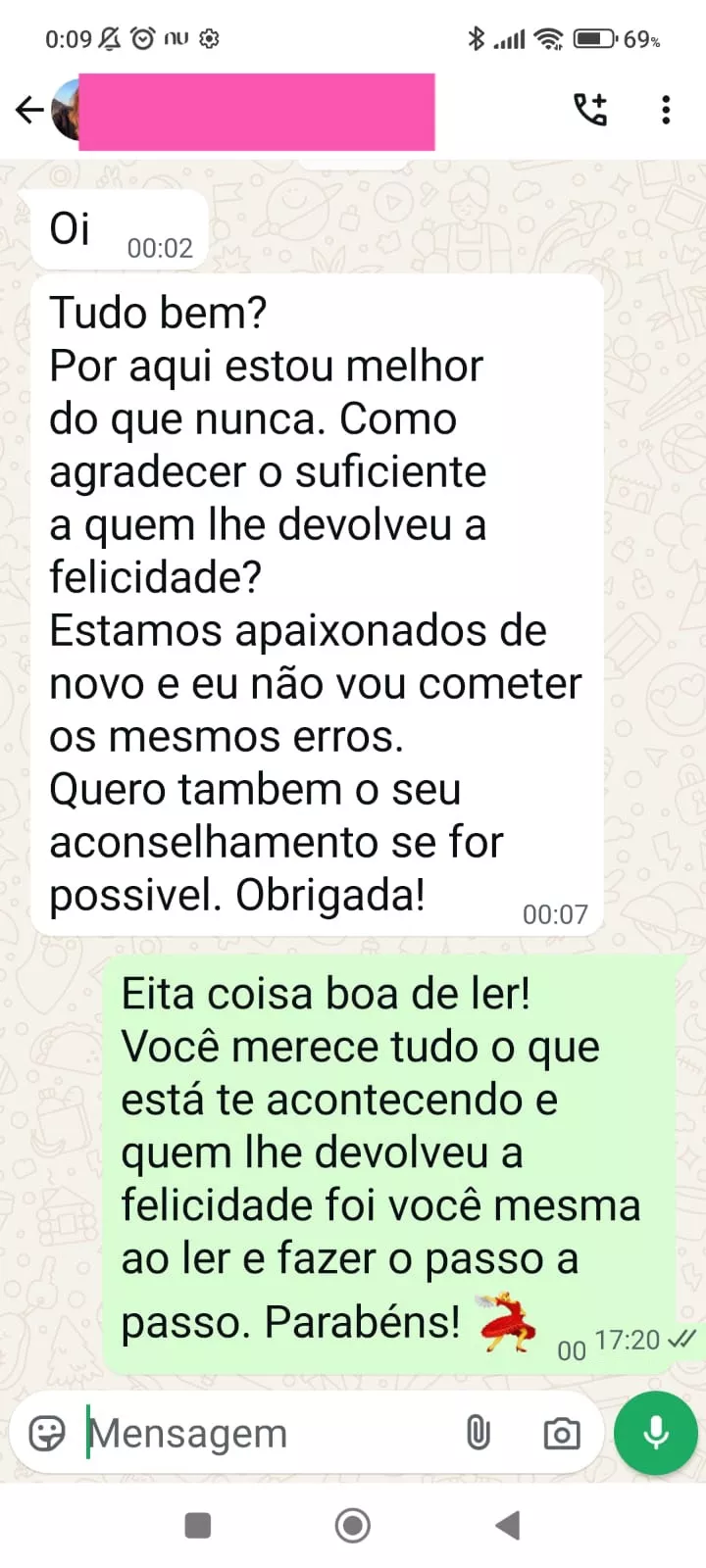Image resolution: width=706 pixels, height=1568 pixels.
Task: Open recent apps with the square button
Action: [x=198, y=1526]
